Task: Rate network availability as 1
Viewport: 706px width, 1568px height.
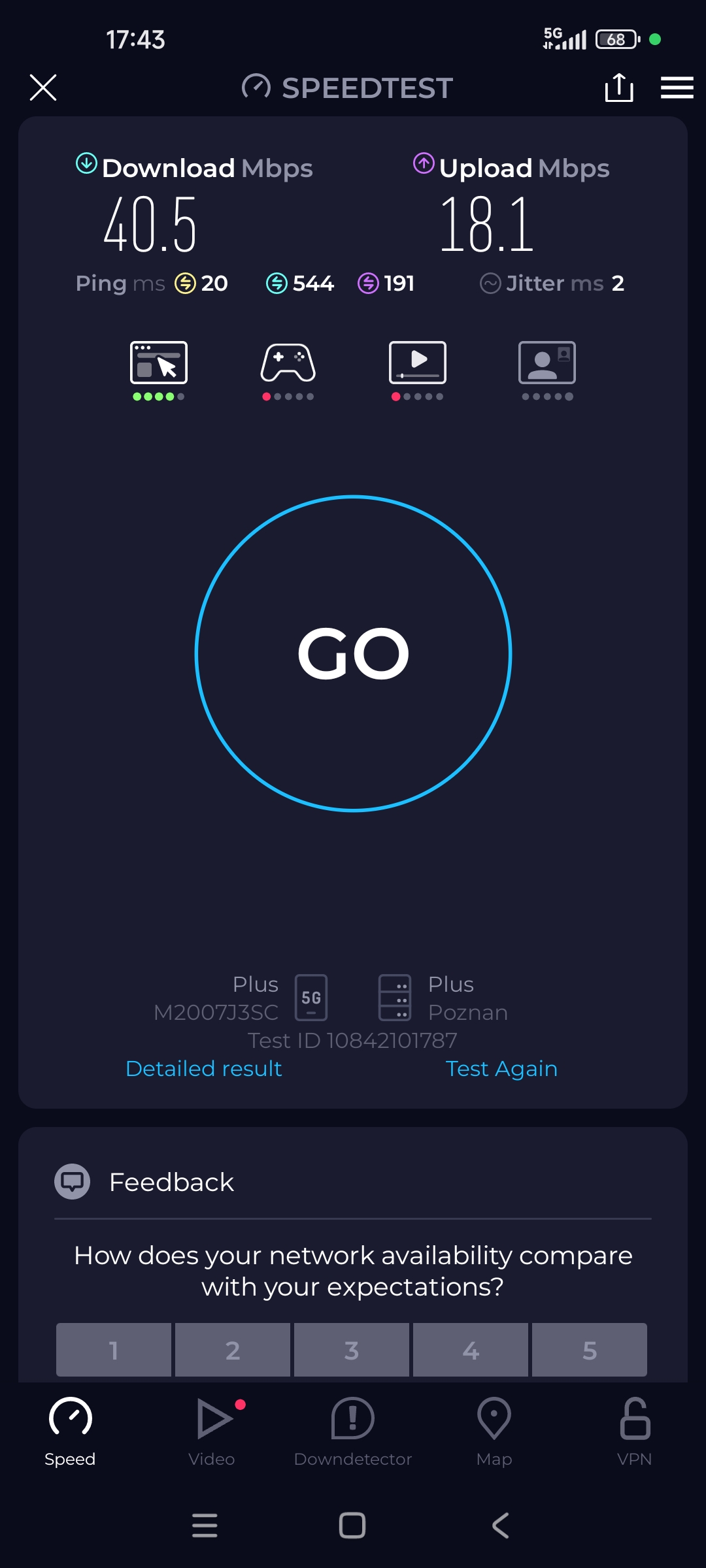Action: click(114, 1350)
